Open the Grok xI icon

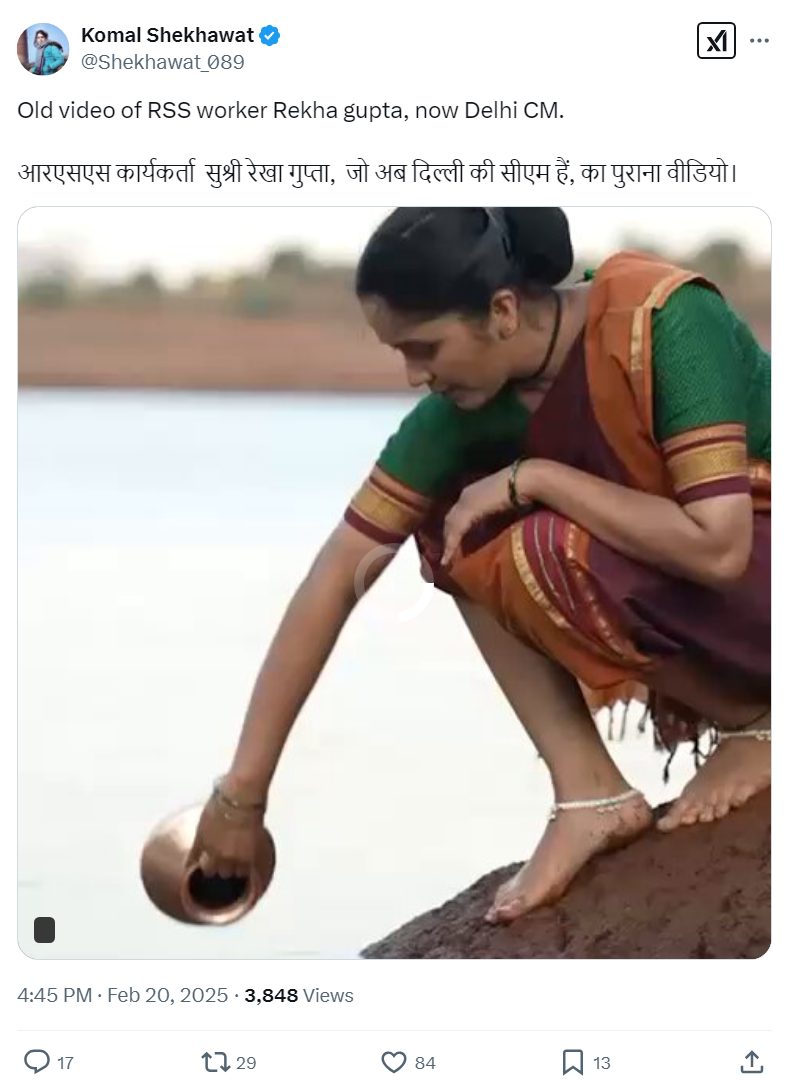pyautogui.click(x=716, y=41)
